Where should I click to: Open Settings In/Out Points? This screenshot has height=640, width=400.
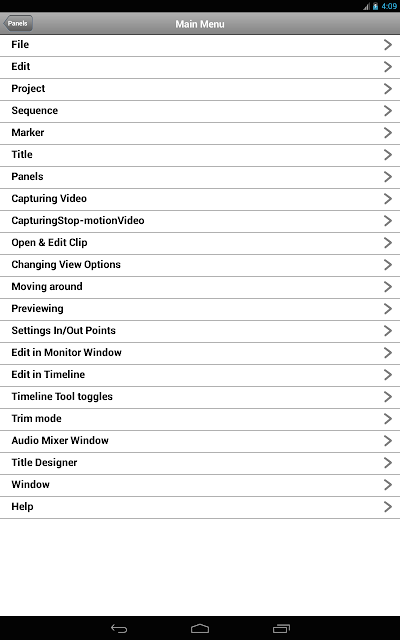point(200,332)
